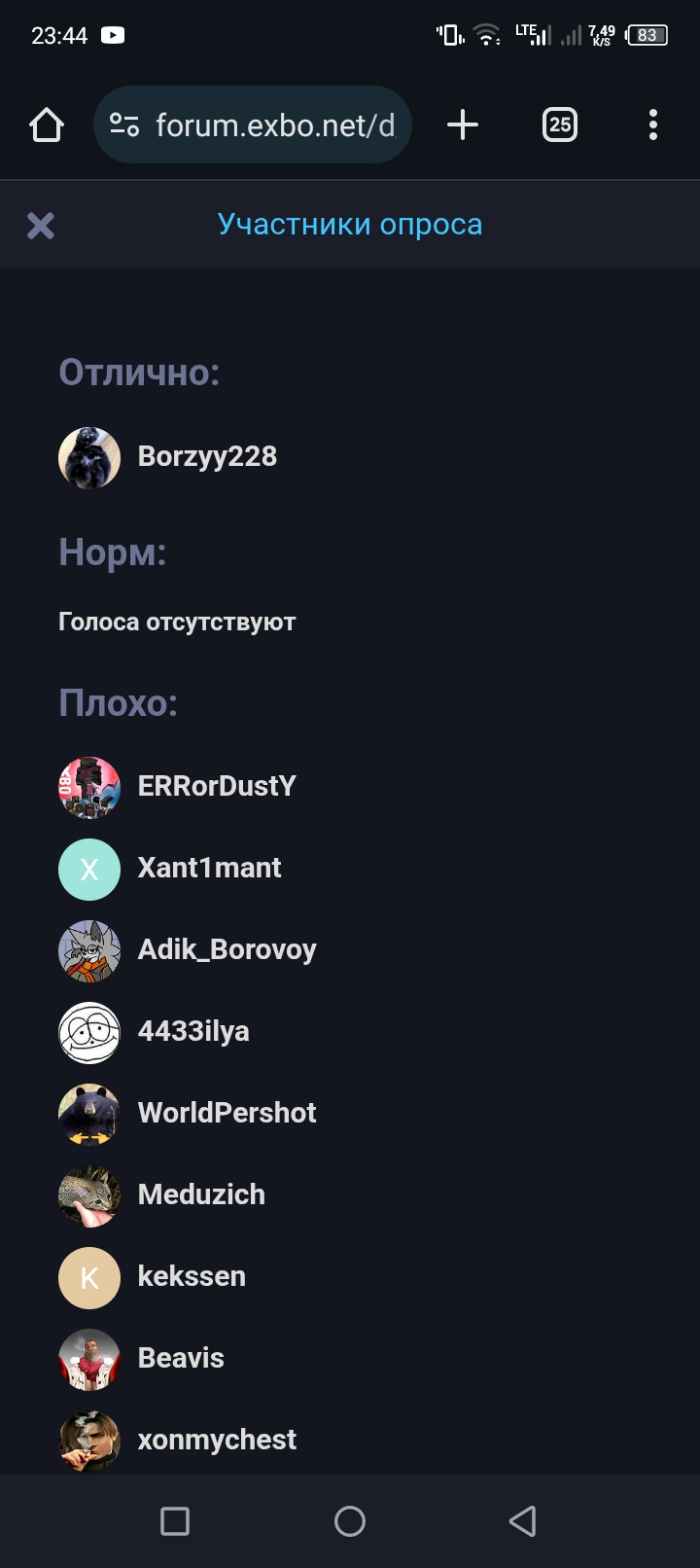Viewport: 700px width, 1568px height.
Task: Open the tab switcher showing 25 tabs
Action: pyautogui.click(x=559, y=125)
